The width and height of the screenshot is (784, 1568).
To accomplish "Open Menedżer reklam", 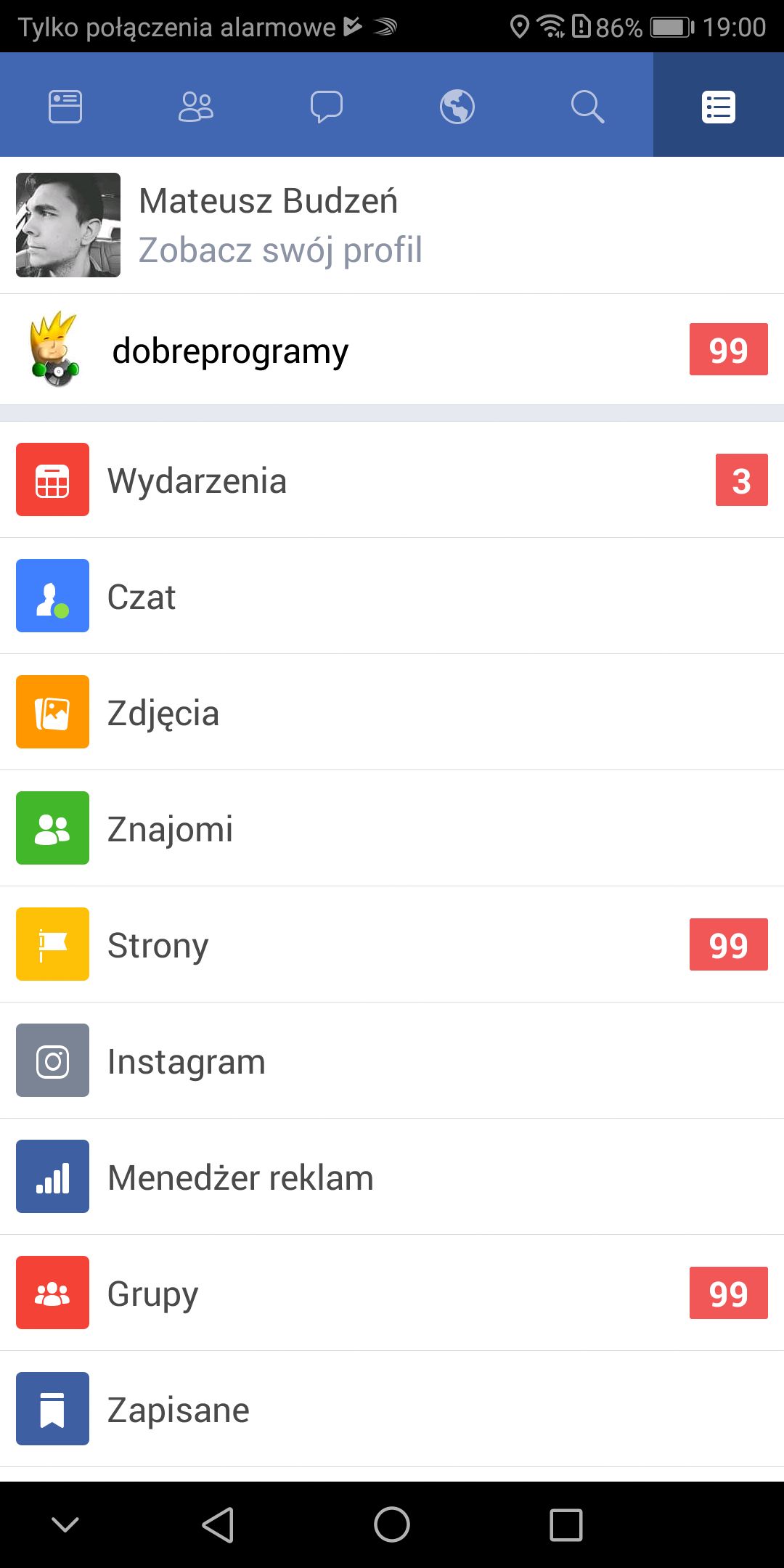I will 392,1177.
